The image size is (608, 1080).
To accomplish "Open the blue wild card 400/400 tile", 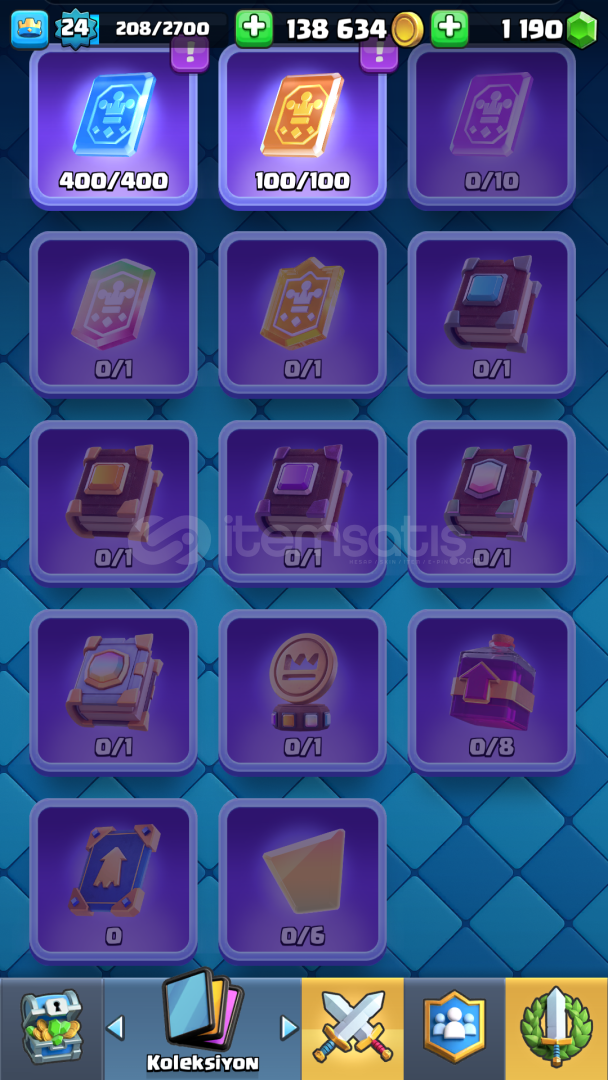I will point(114,127).
